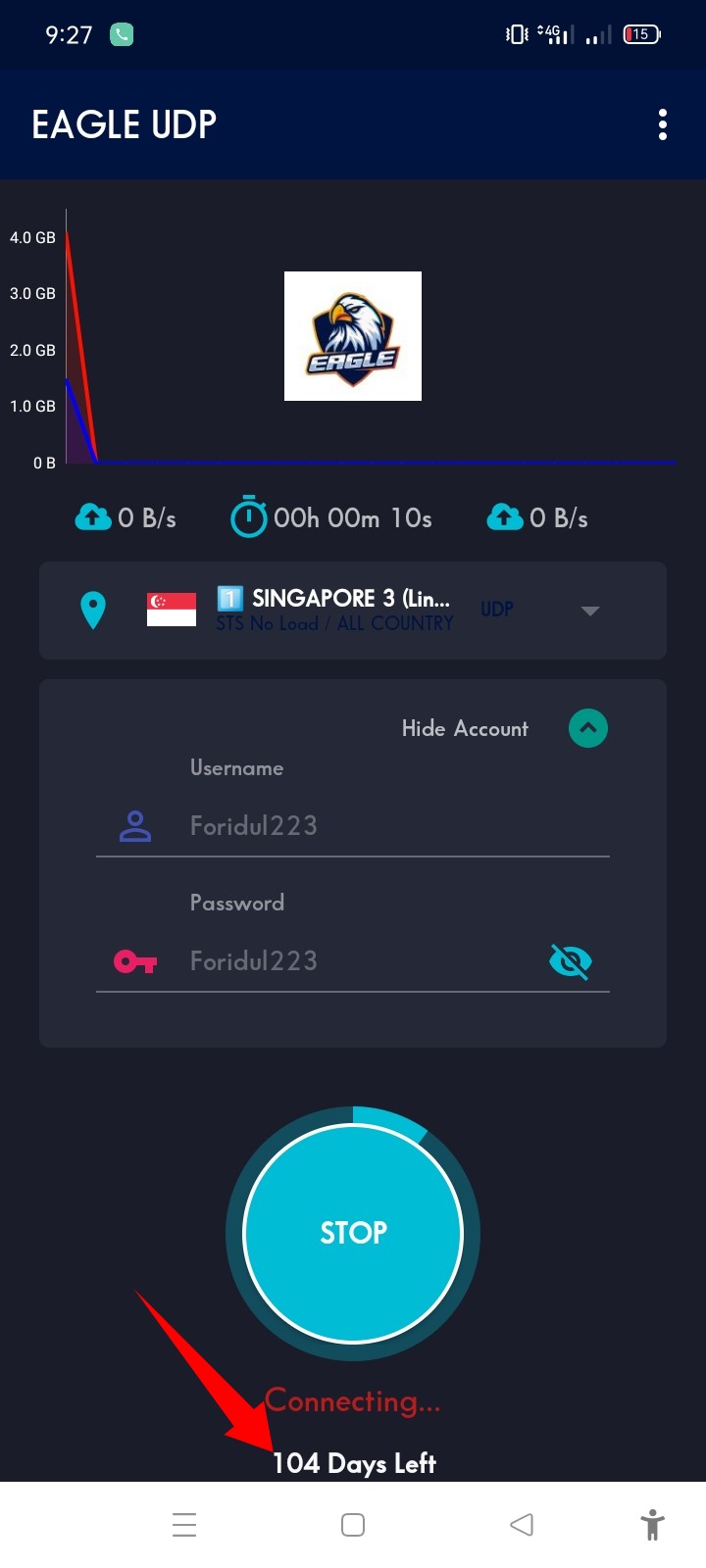The height and width of the screenshot is (1568, 706).
Task: Open the three-dot overflow menu
Action: pos(663,124)
